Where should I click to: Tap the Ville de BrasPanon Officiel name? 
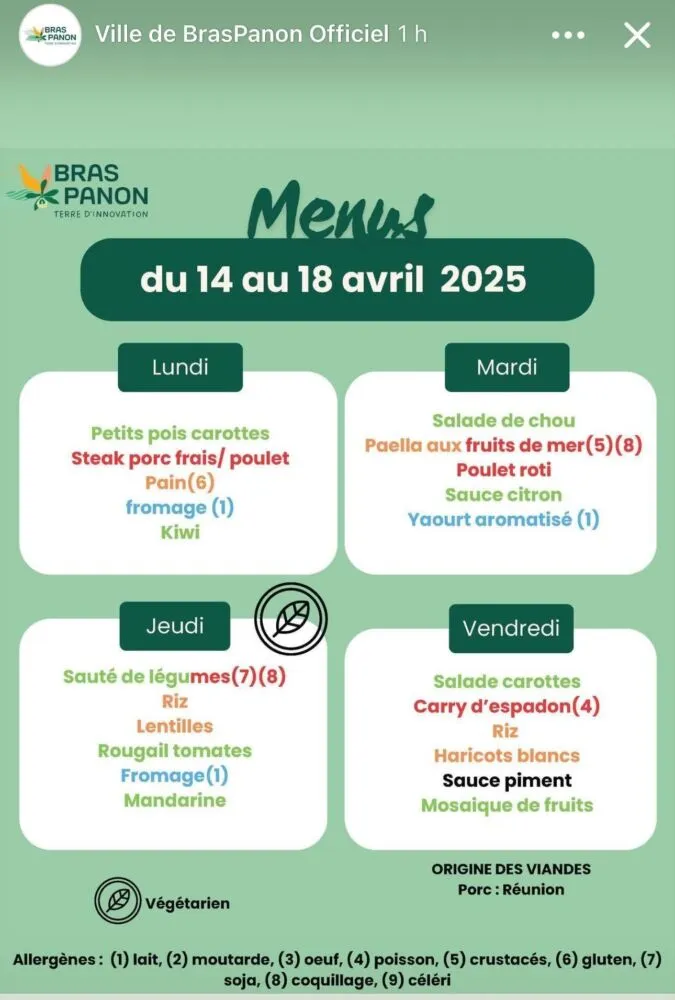pyautogui.click(x=241, y=34)
